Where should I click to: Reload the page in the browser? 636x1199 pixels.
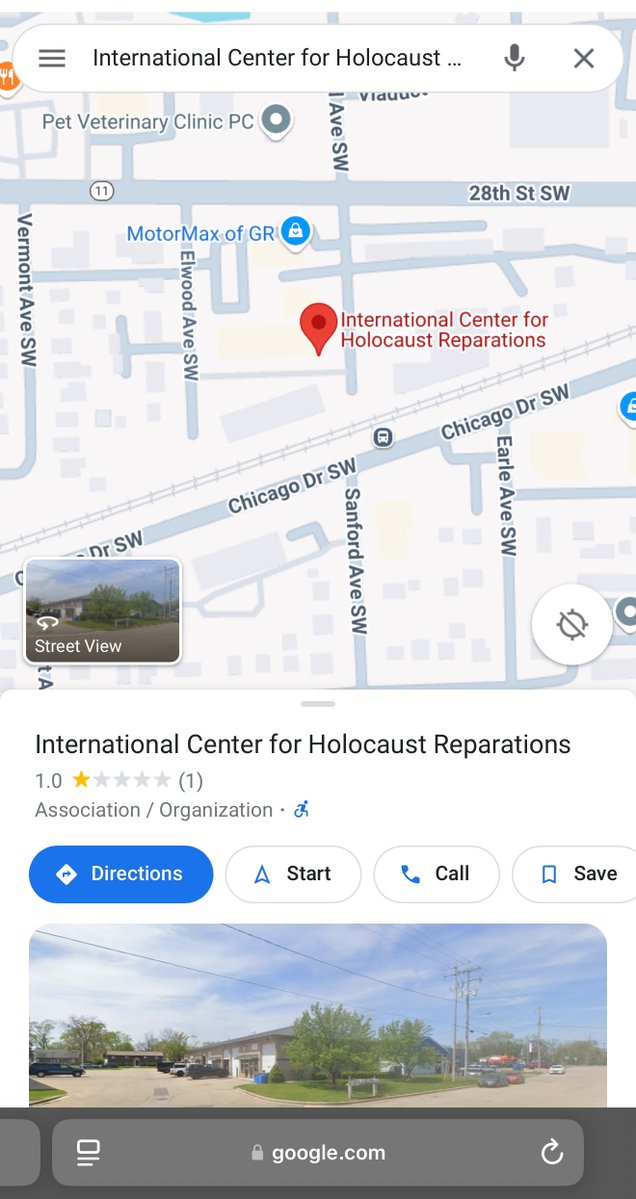tap(552, 1153)
